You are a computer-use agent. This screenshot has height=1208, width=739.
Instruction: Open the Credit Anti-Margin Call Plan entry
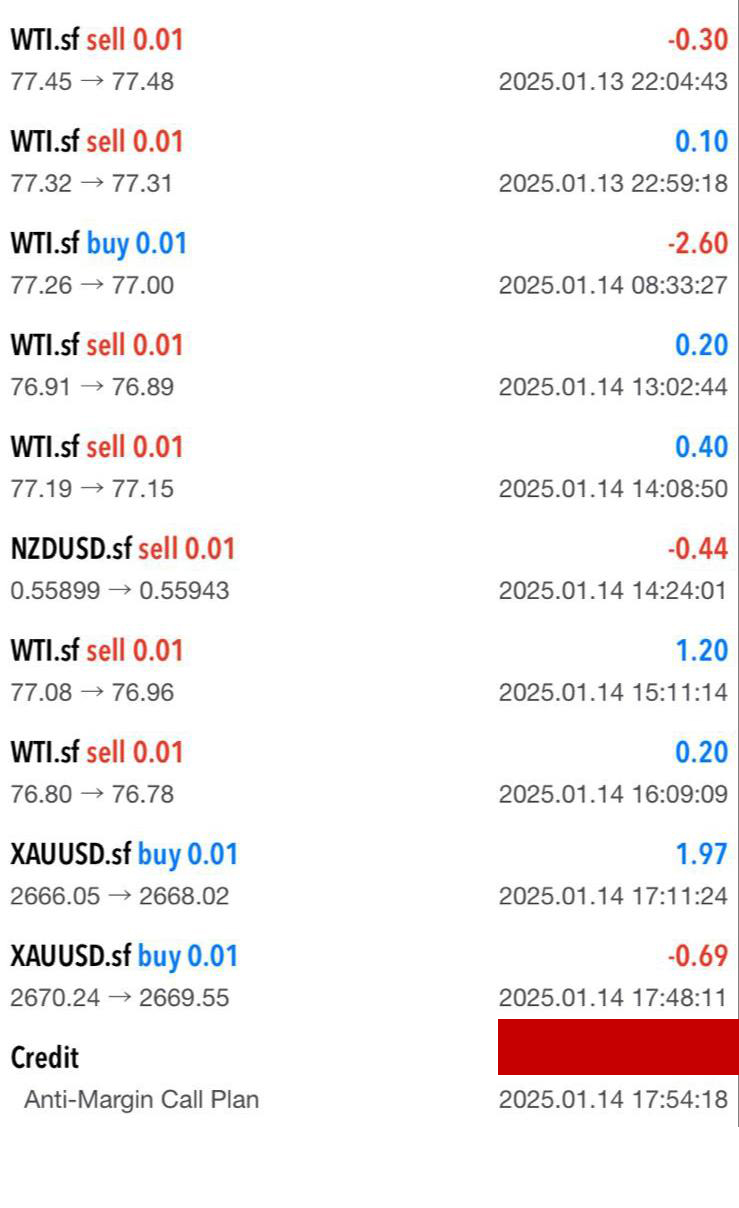[369, 1078]
